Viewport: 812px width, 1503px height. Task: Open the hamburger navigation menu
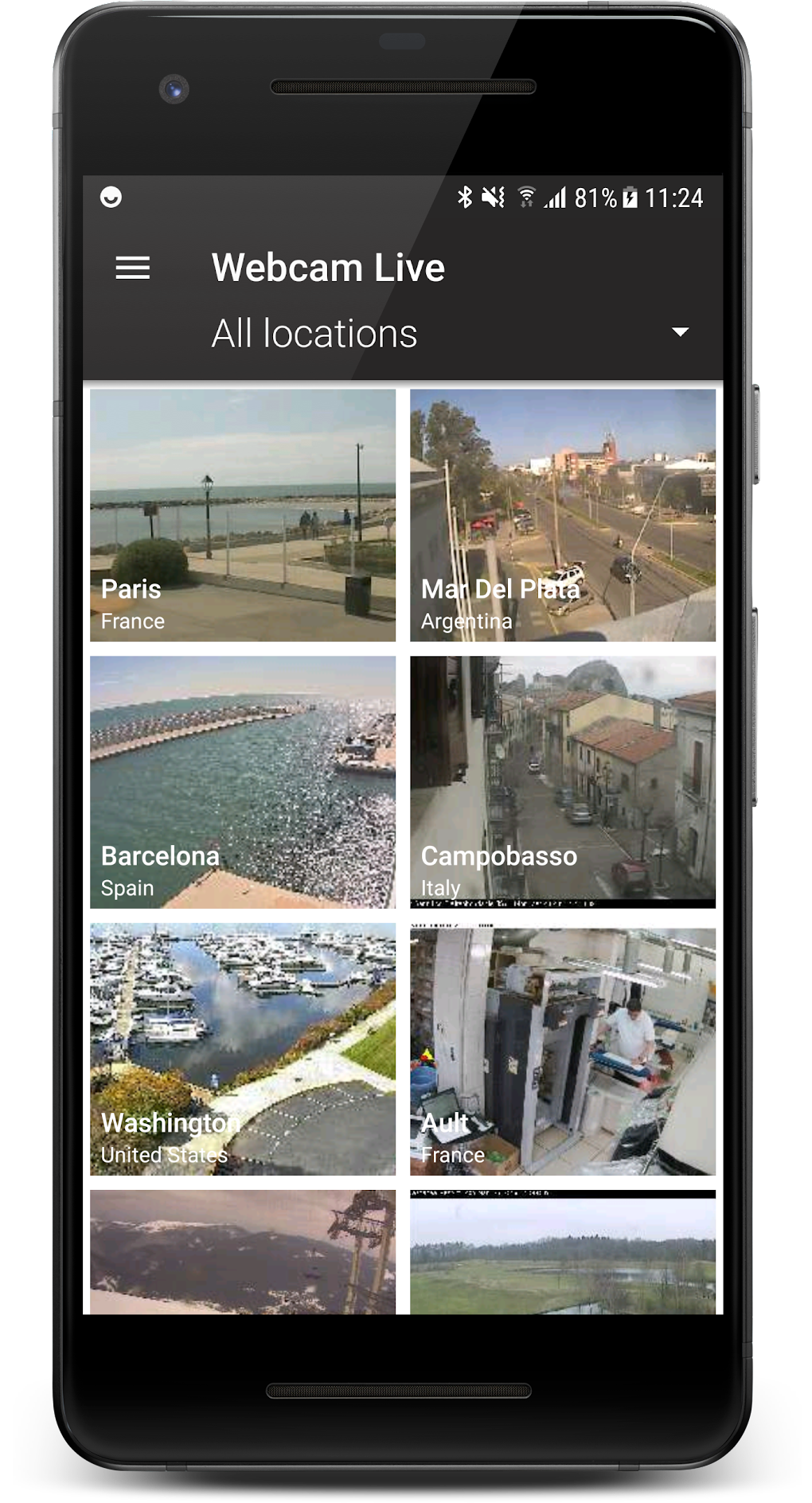coord(132,268)
